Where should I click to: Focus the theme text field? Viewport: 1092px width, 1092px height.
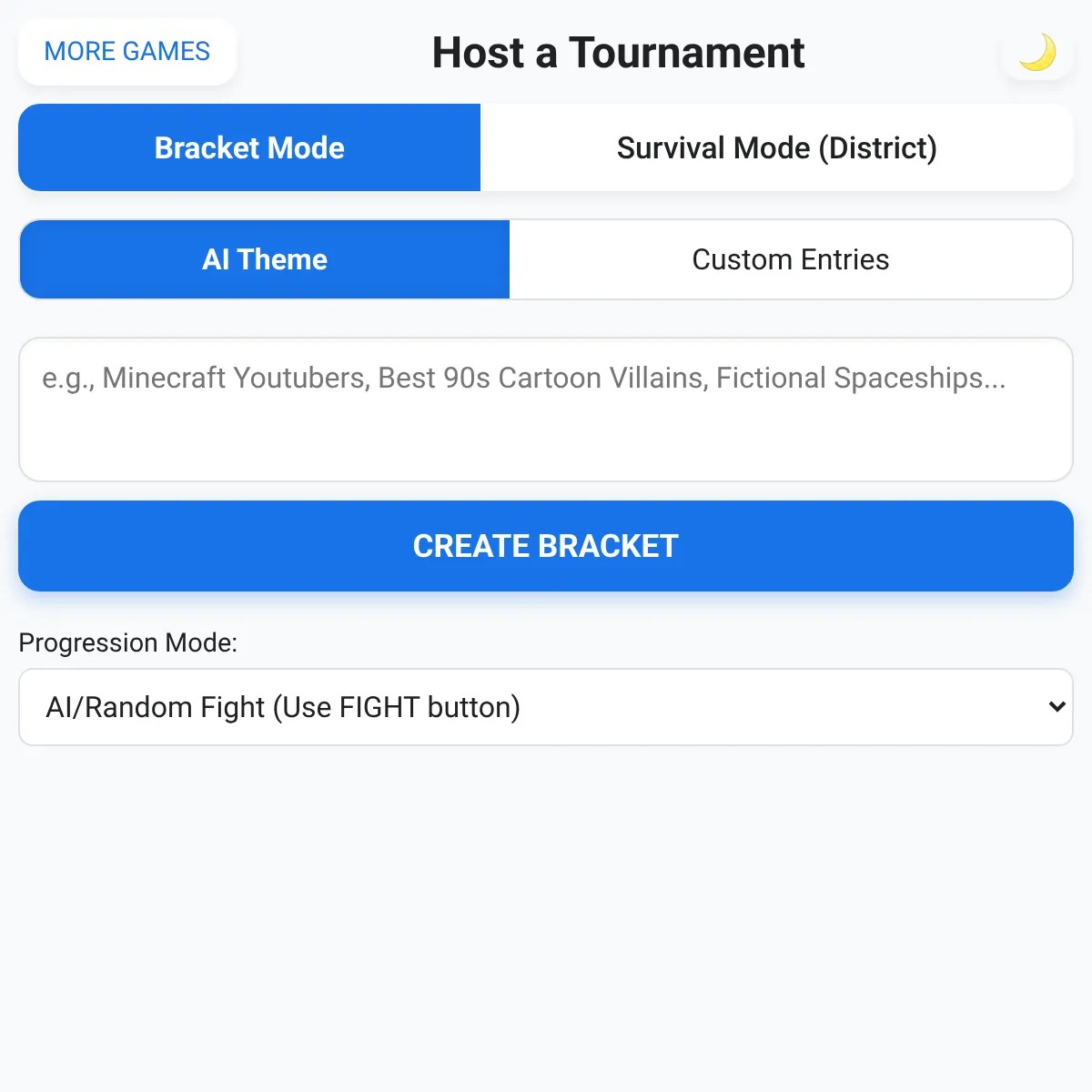tap(546, 409)
